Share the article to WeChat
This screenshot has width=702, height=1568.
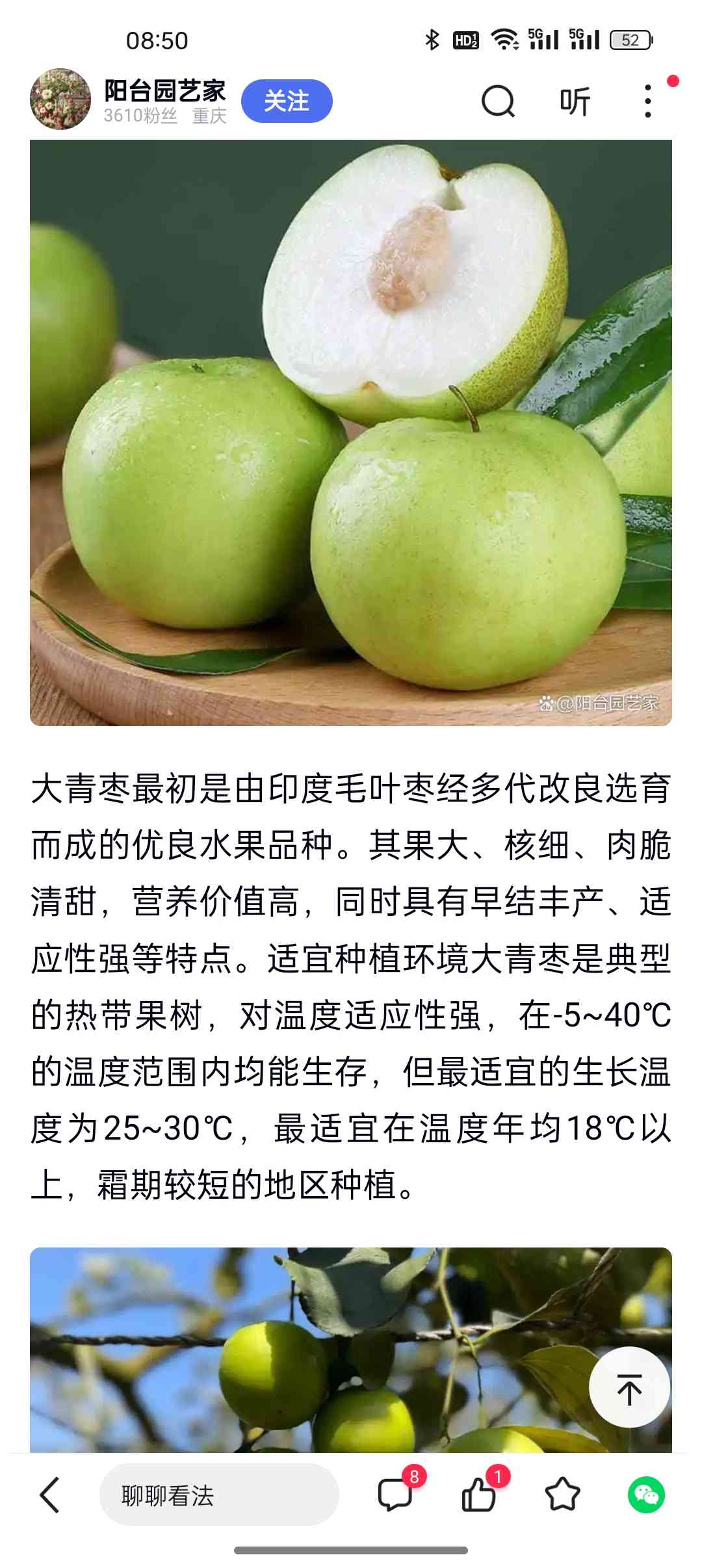click(646, 1495)
